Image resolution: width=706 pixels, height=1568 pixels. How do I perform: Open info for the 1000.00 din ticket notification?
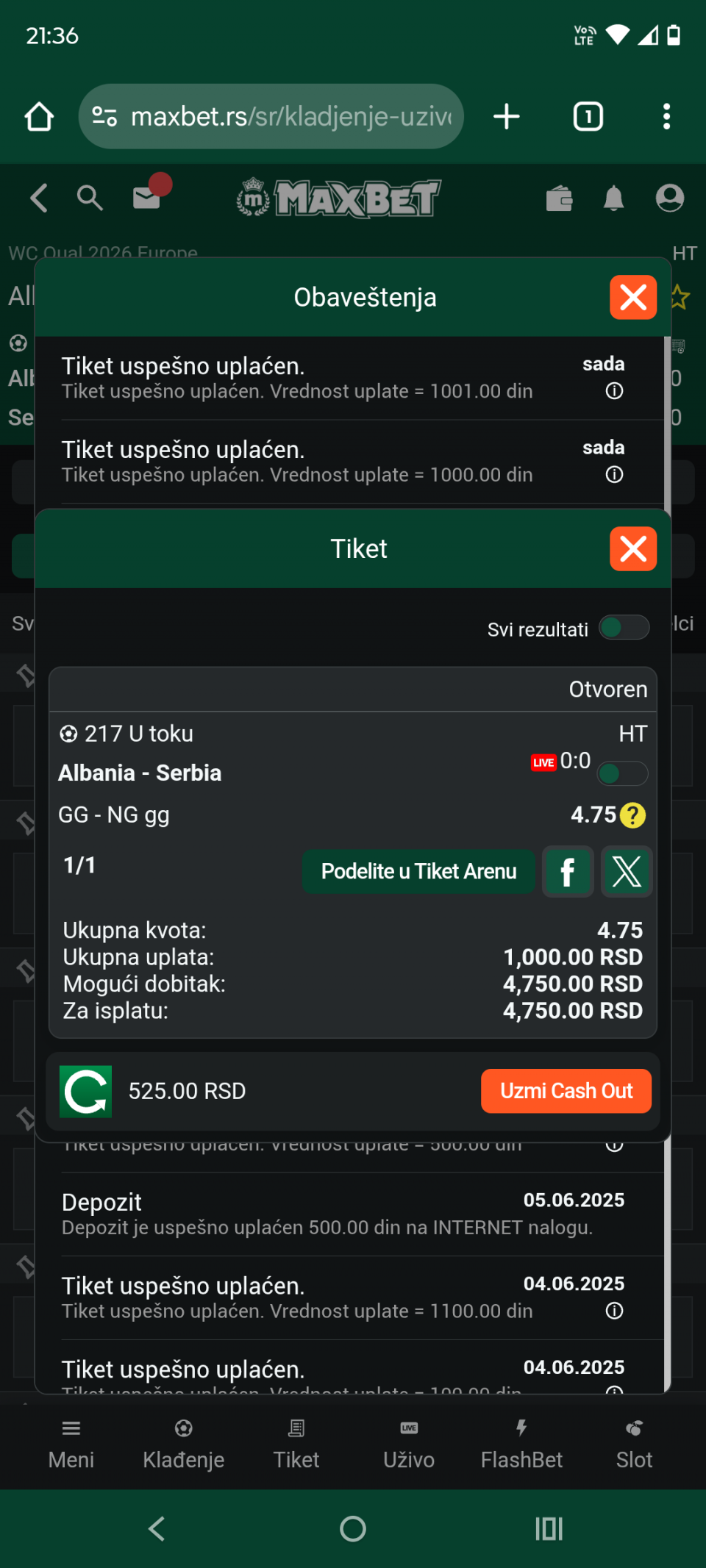click(x=614, y=475)
